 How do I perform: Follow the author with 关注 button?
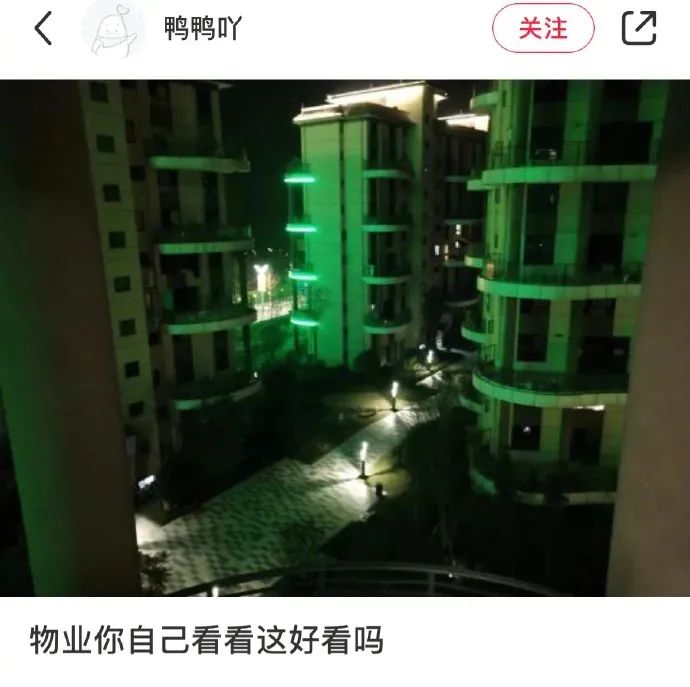point(543,28)
